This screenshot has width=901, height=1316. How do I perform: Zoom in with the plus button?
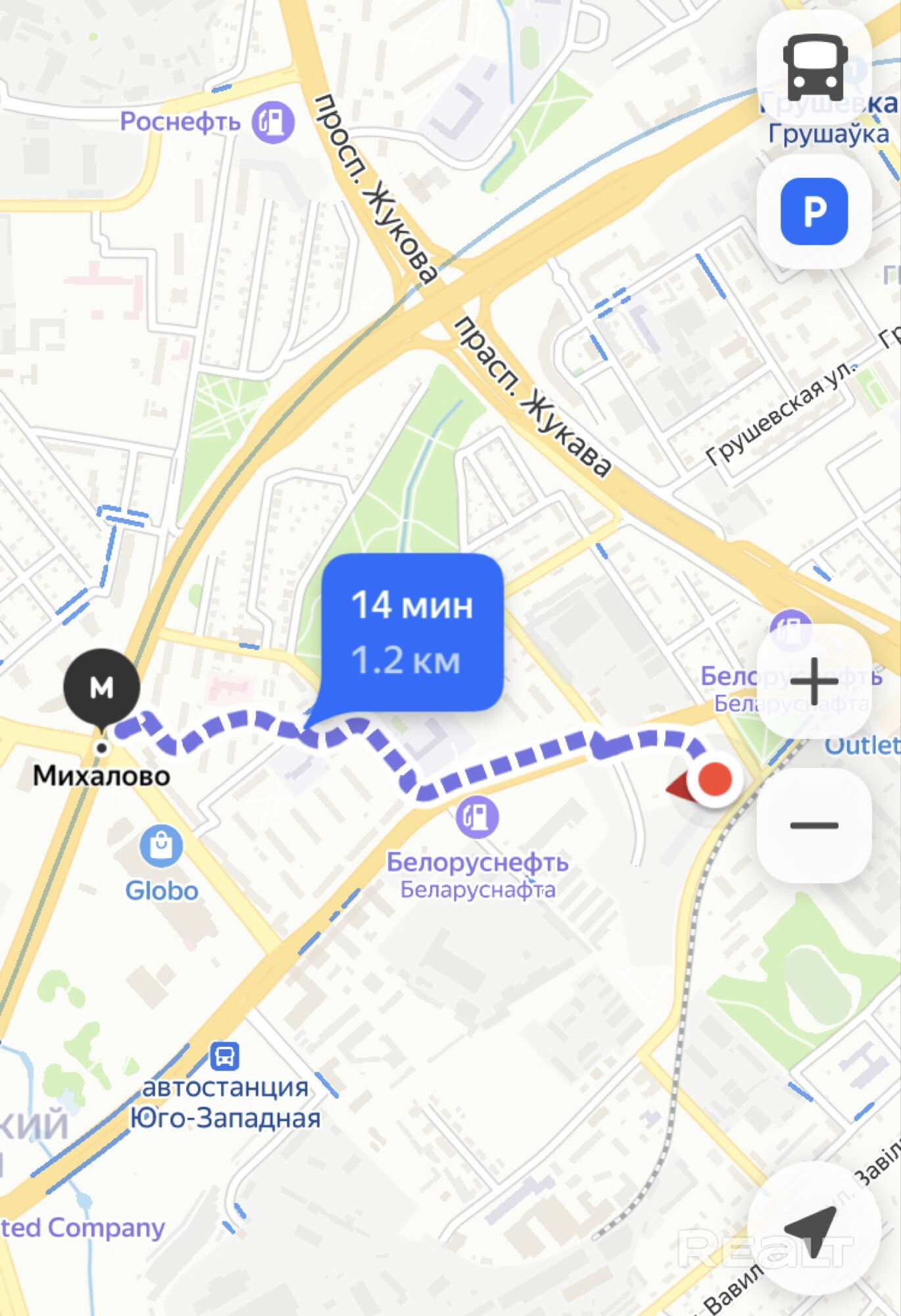coord(814,681)
